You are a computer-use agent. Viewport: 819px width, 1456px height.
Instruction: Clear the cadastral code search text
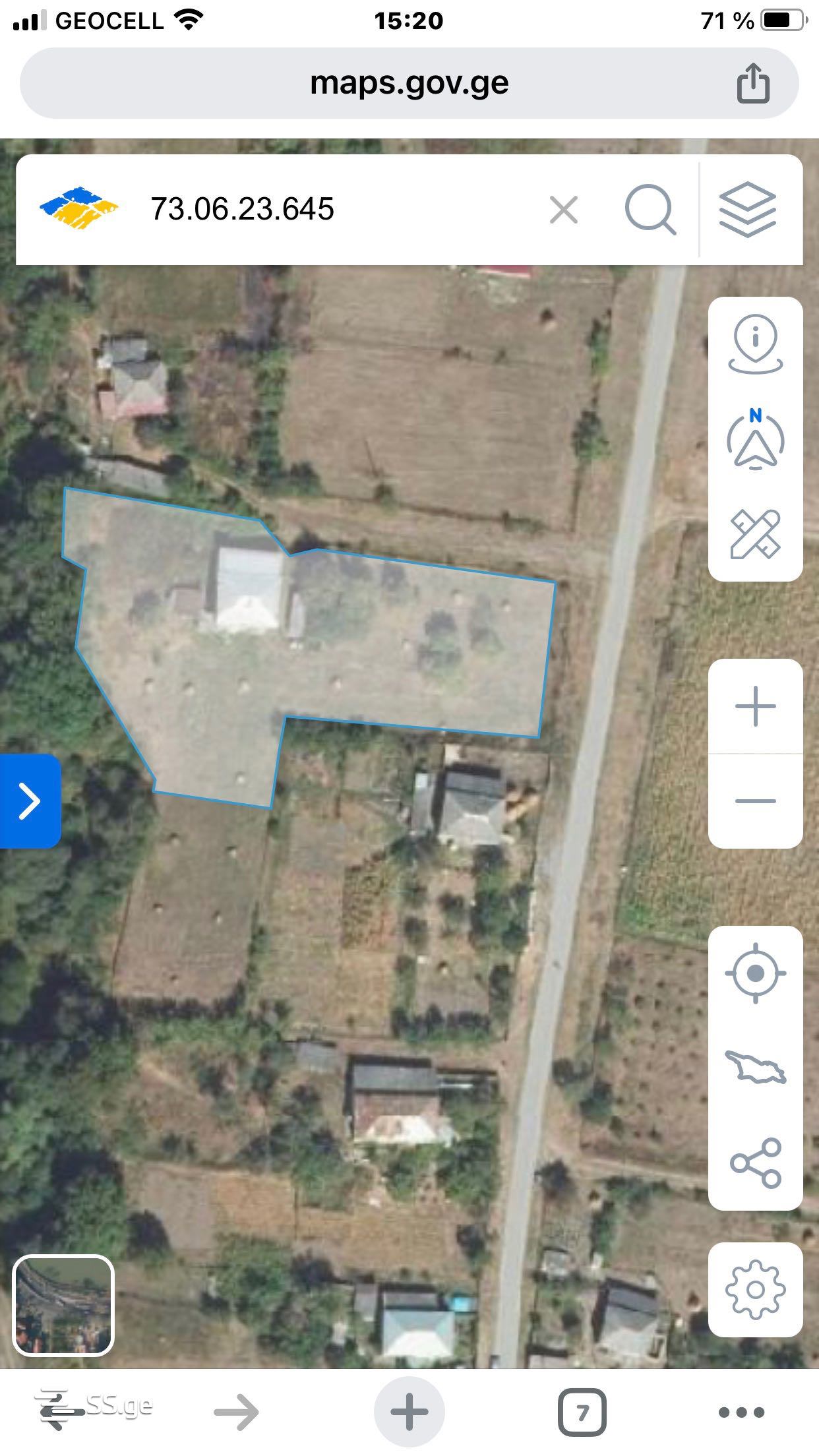[563, 210]
